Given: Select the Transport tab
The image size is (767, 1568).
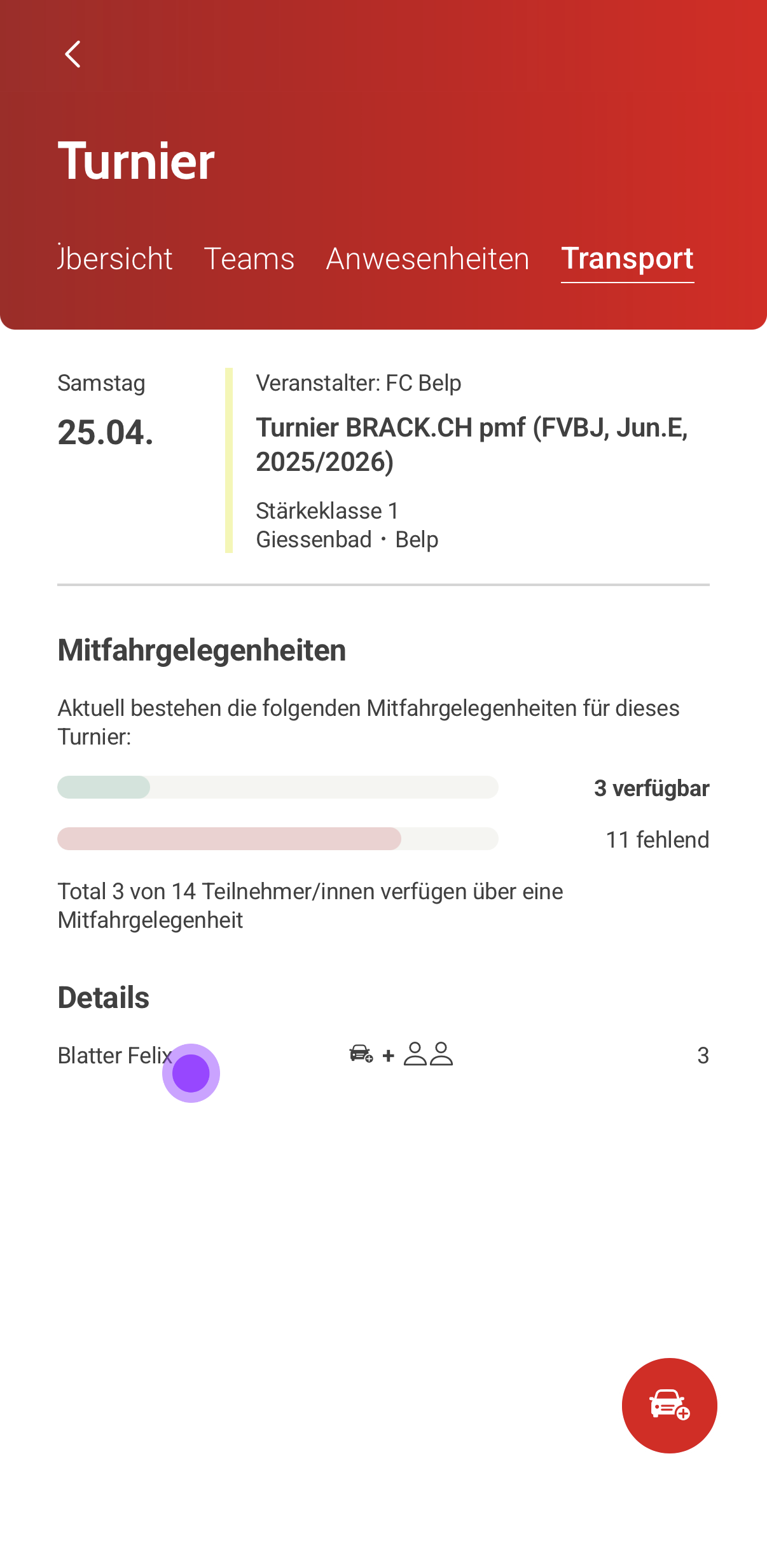Looking at the screenshot, I should [x=627, y=259].
